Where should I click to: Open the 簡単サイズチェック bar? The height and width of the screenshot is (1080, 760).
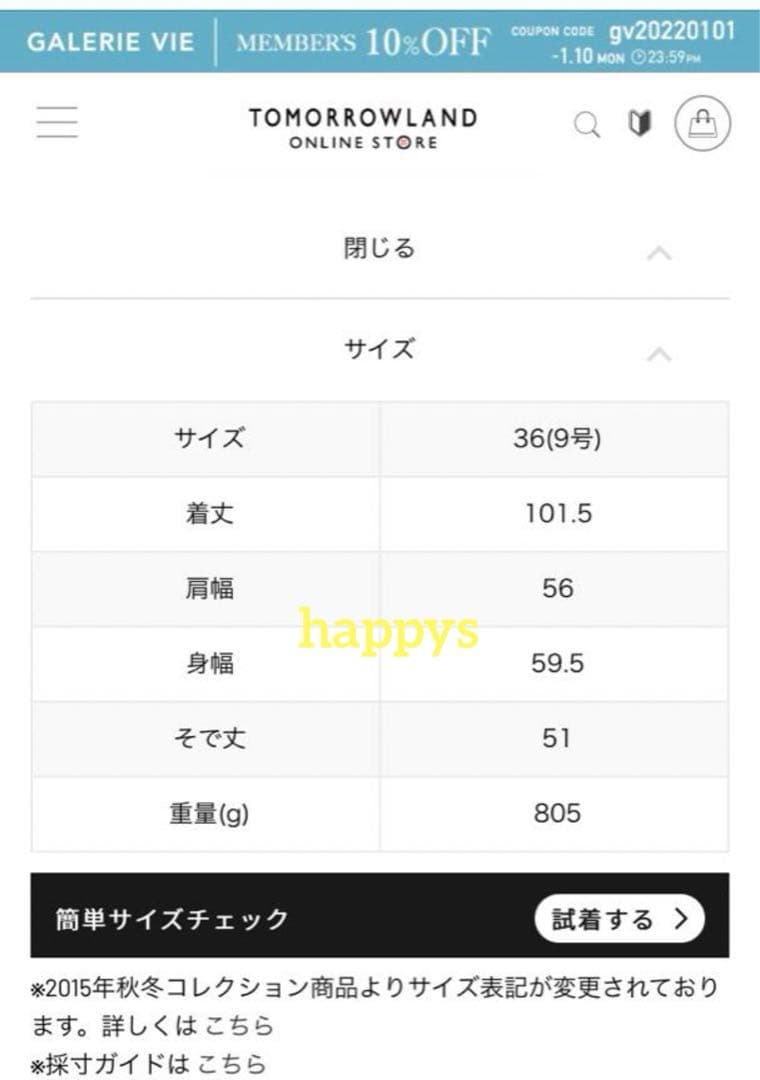tap(170, 917)
